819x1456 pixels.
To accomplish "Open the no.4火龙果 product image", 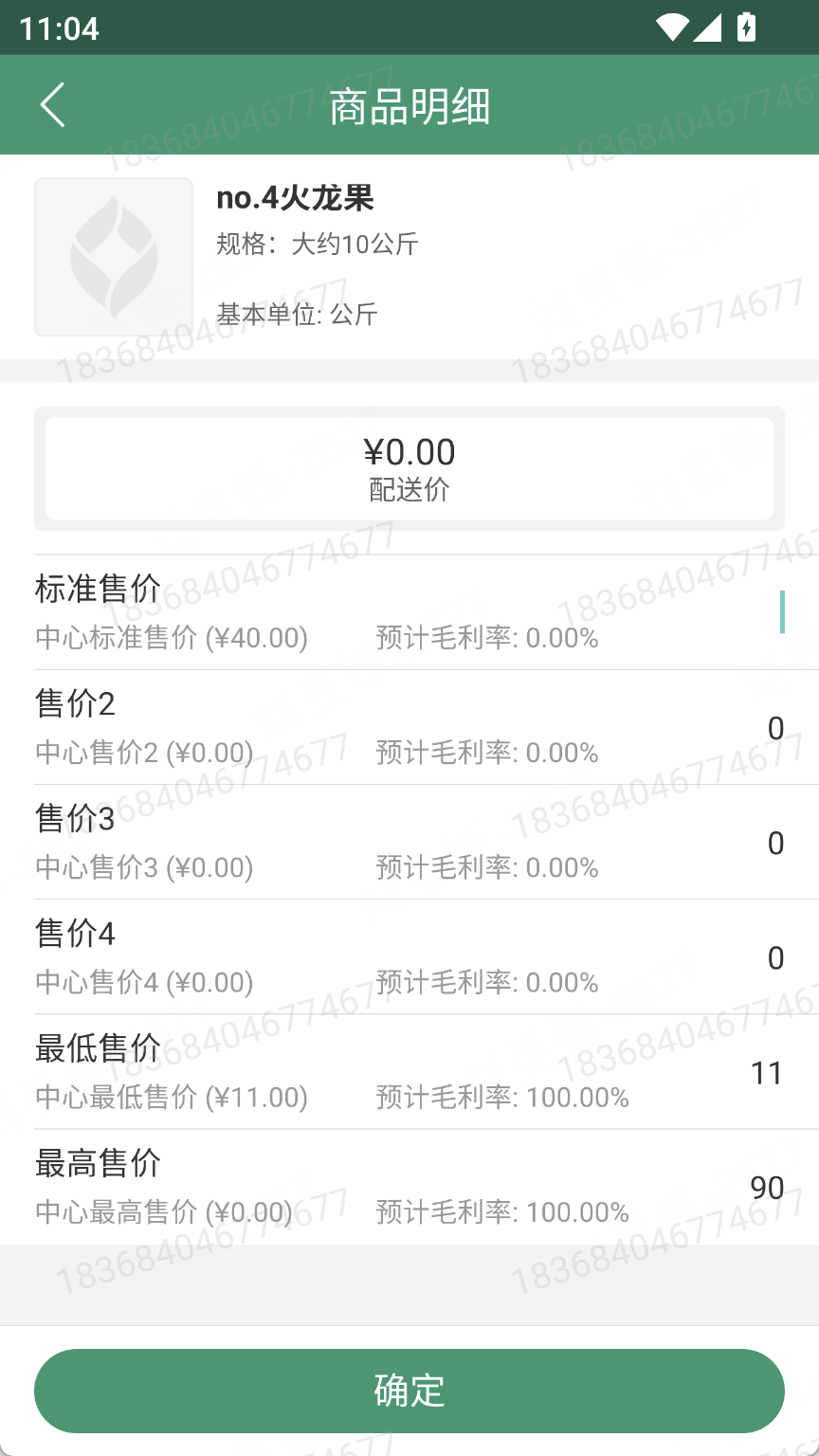I will click(x=114, y=257).
